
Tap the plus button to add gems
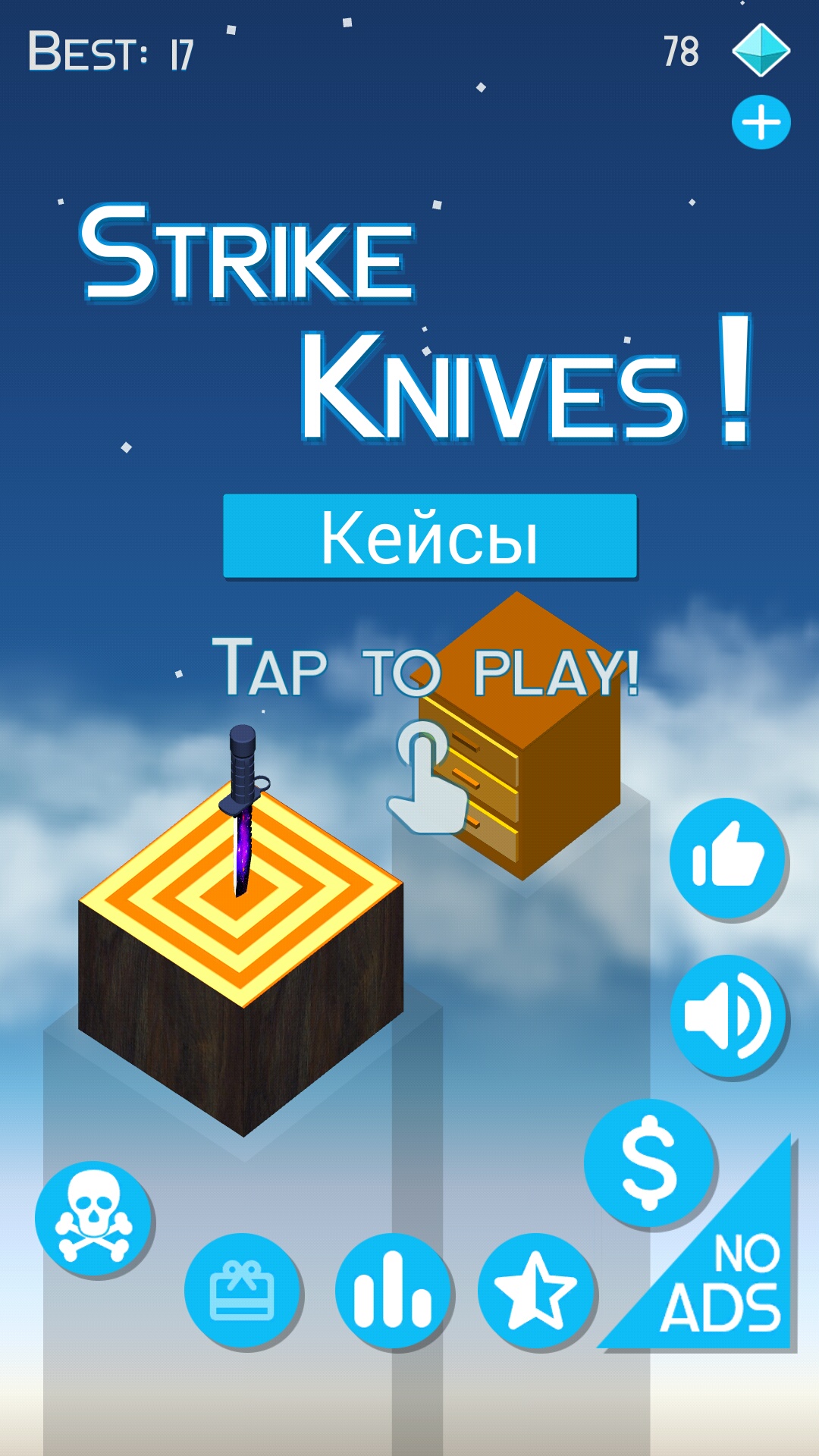(x=761, y=122)
